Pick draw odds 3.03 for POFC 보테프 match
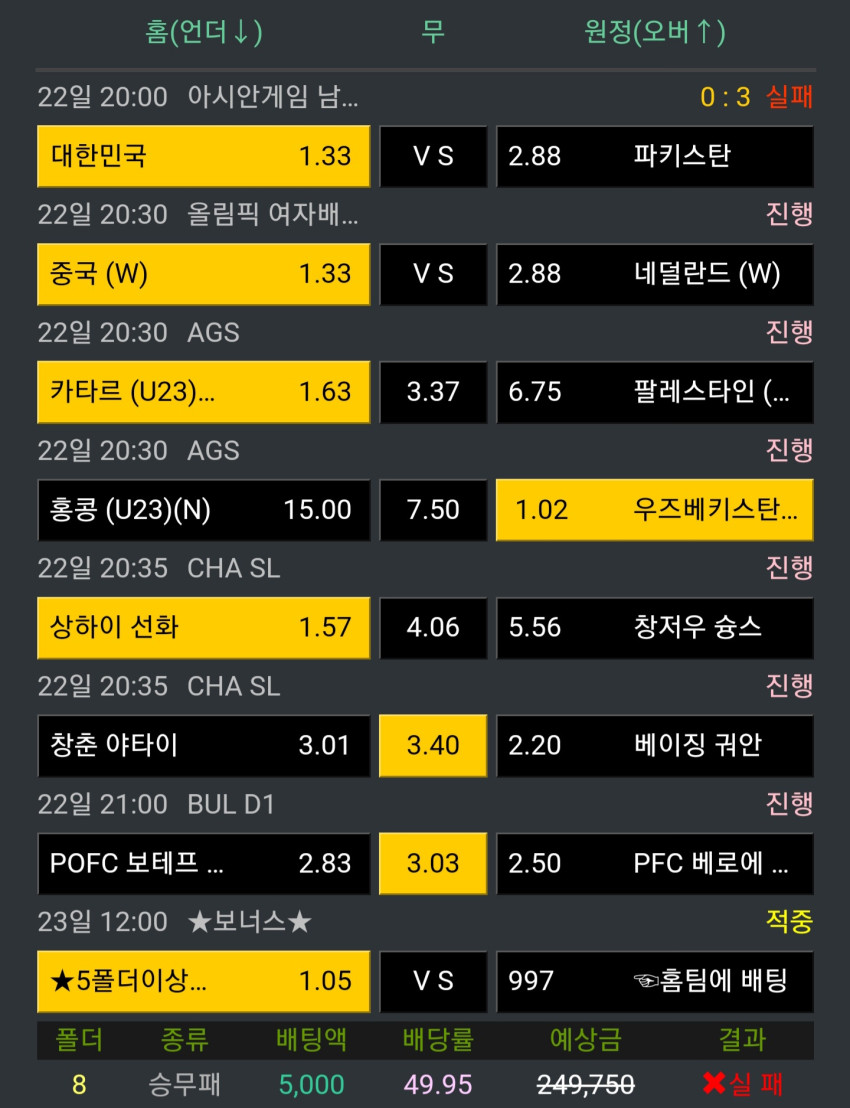This screenshot has height=1108, width=850. tap(433, 864)
